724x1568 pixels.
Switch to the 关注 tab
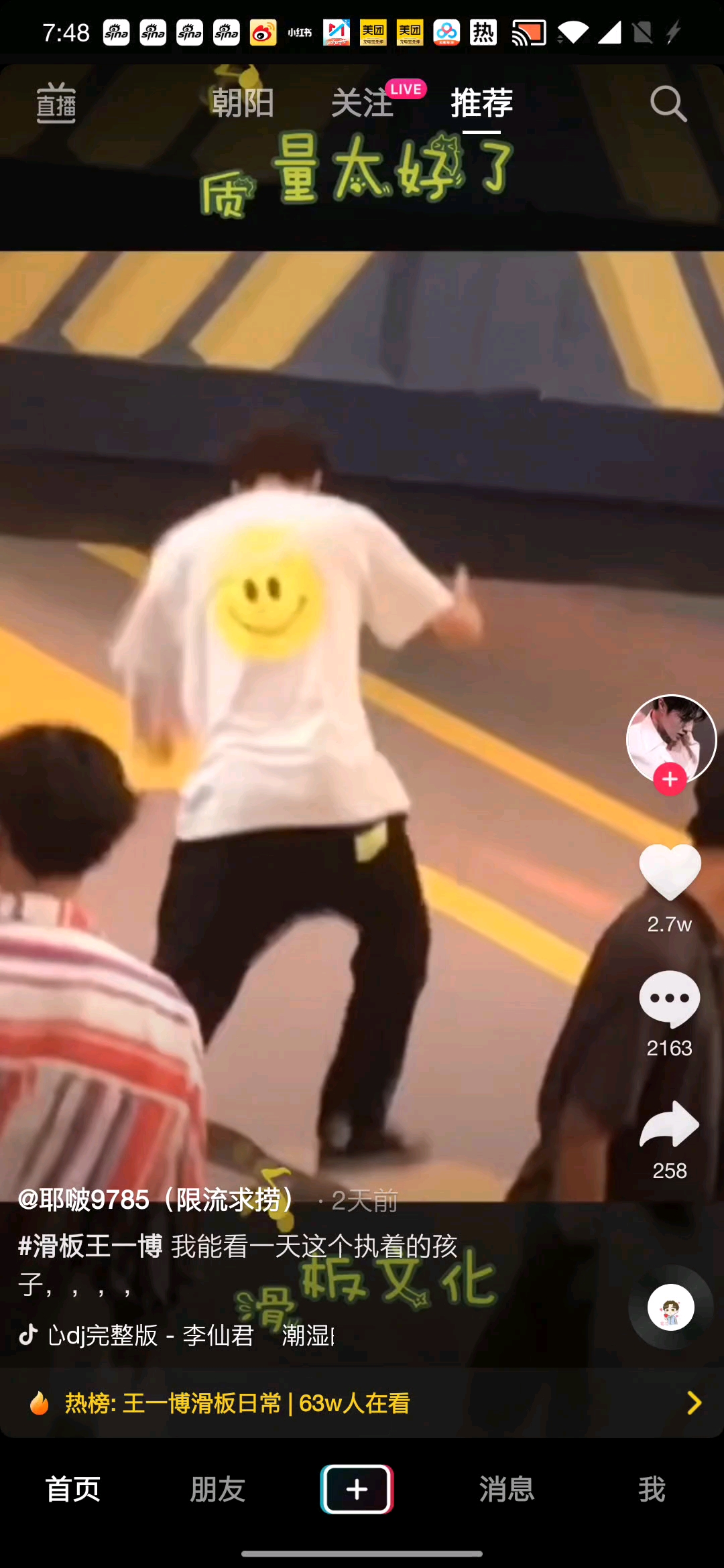pos(362,103)
